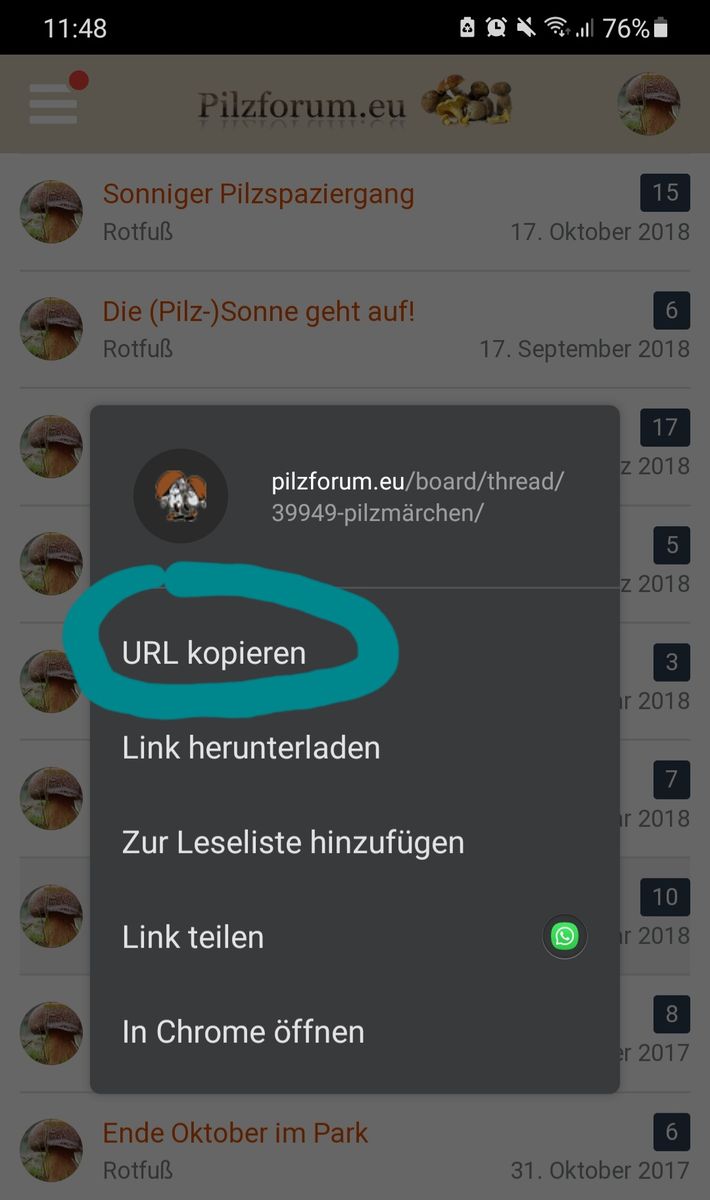Viewport: 710px width, 1200px height.
Task: Select In Chrome öffnen
Action: click(x=243, y=1031)
